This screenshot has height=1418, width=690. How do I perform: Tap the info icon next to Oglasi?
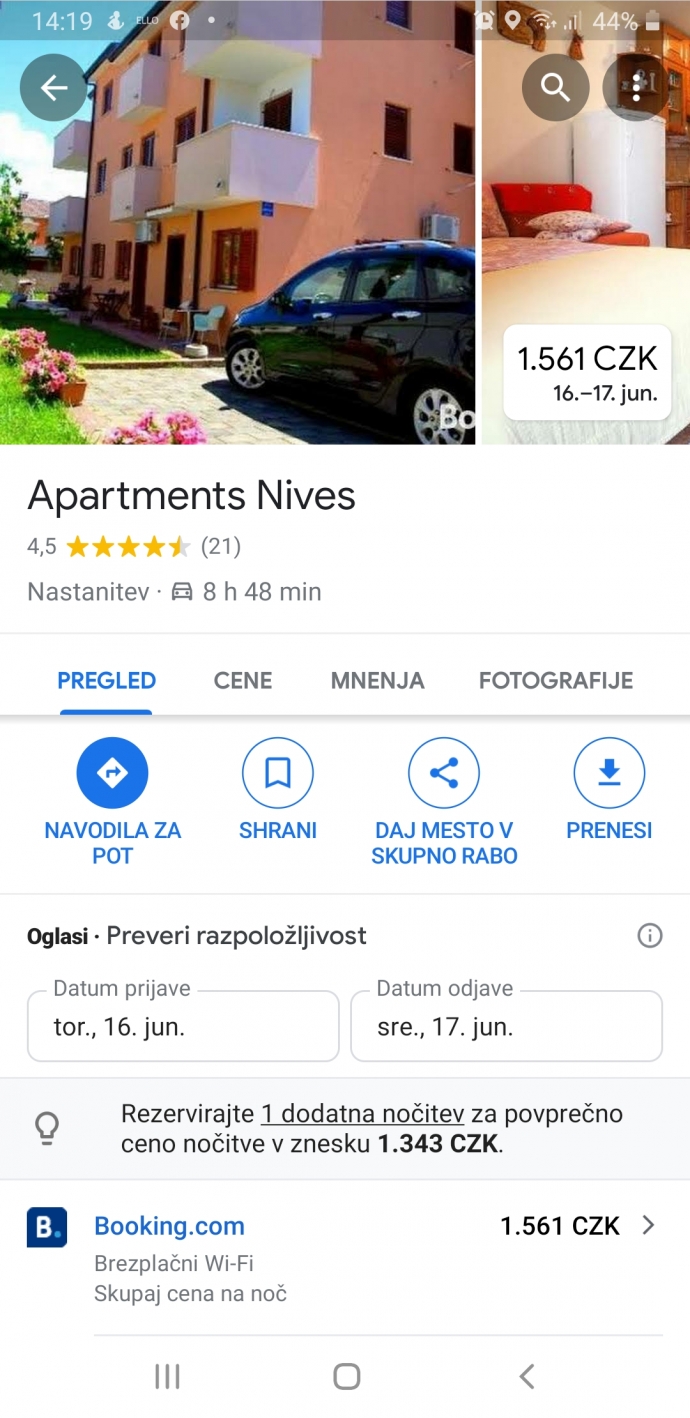click(650, 936)
